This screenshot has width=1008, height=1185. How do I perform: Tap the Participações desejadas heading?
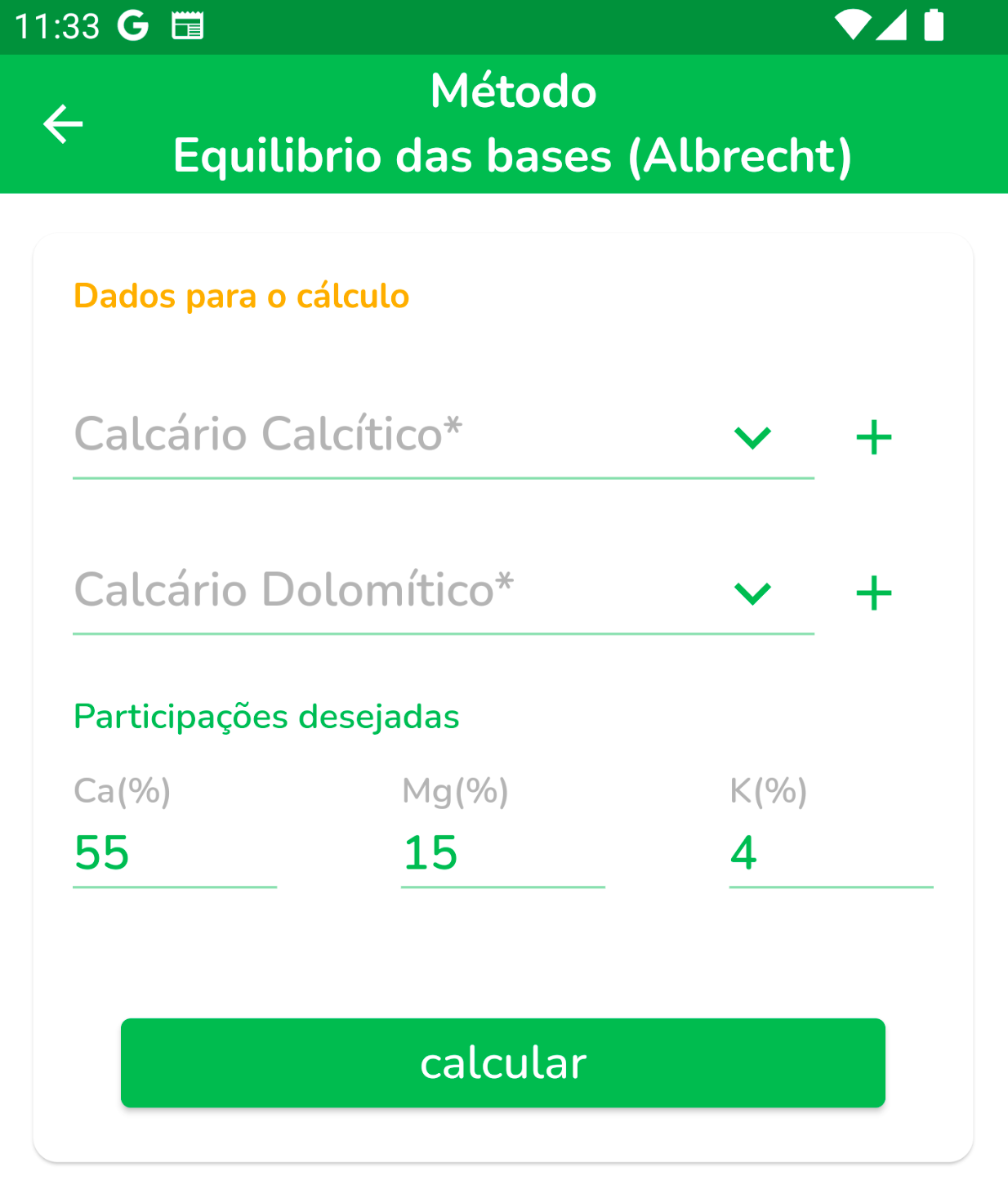(267, 717)
